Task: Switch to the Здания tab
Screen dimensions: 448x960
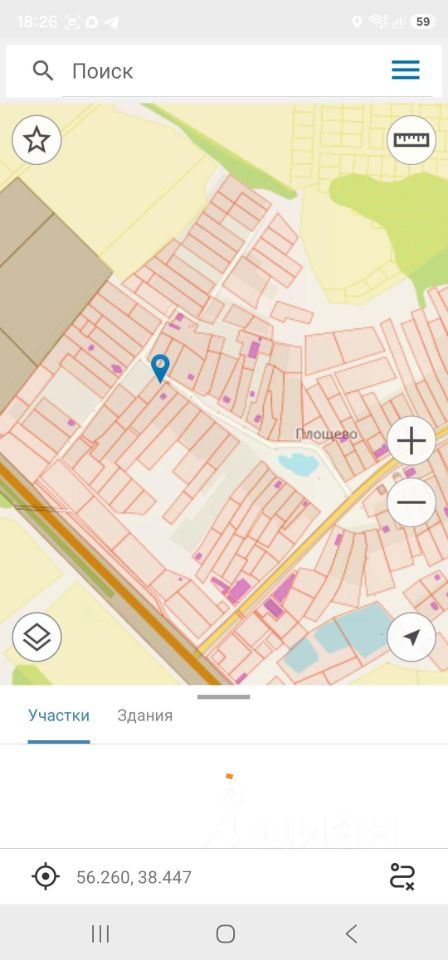Action: (145, 715)
